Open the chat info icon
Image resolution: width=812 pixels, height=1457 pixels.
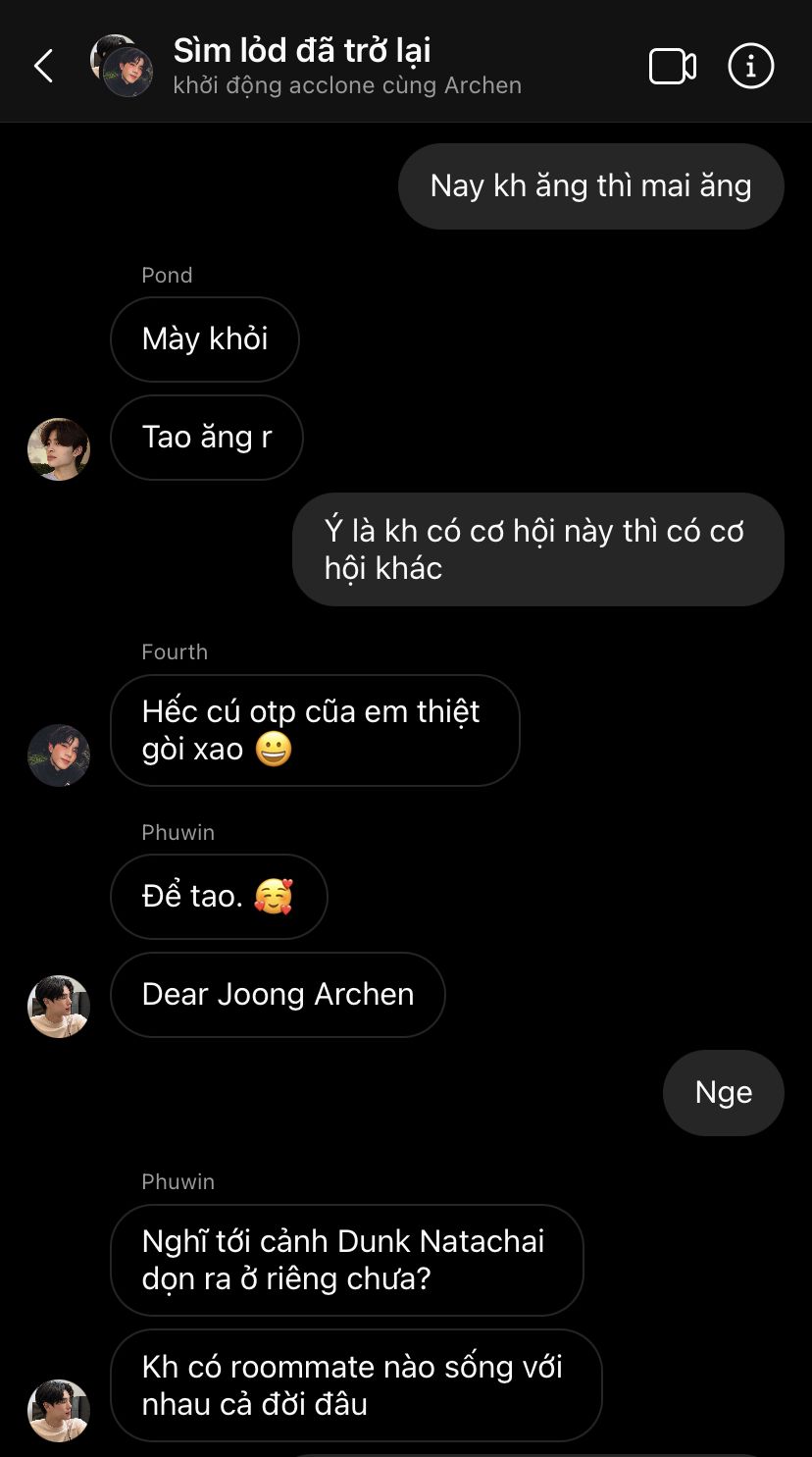pyautogui.click(x=751, y=66)
